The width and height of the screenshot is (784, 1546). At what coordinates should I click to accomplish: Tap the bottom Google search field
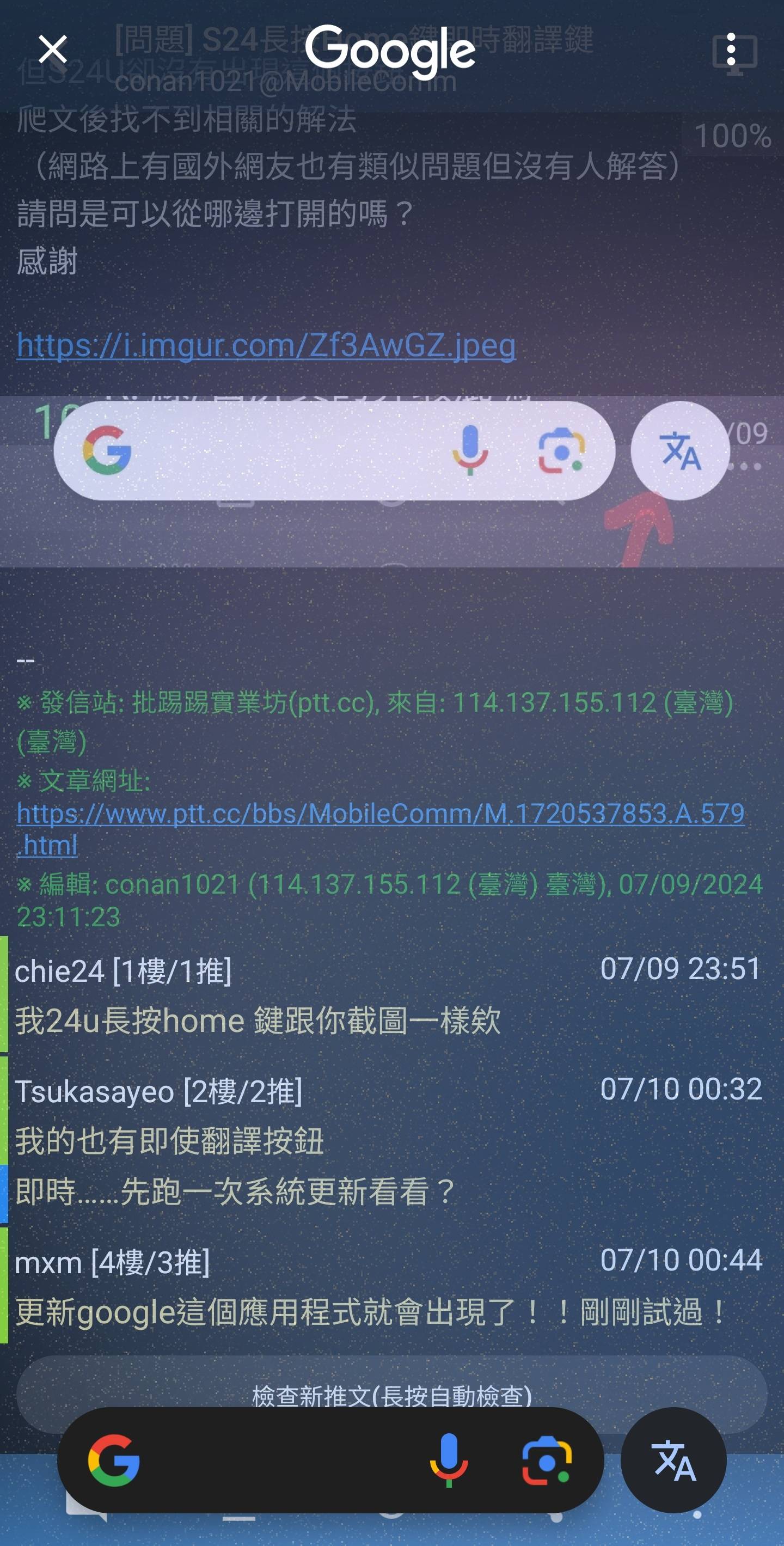pos(276,1460)
